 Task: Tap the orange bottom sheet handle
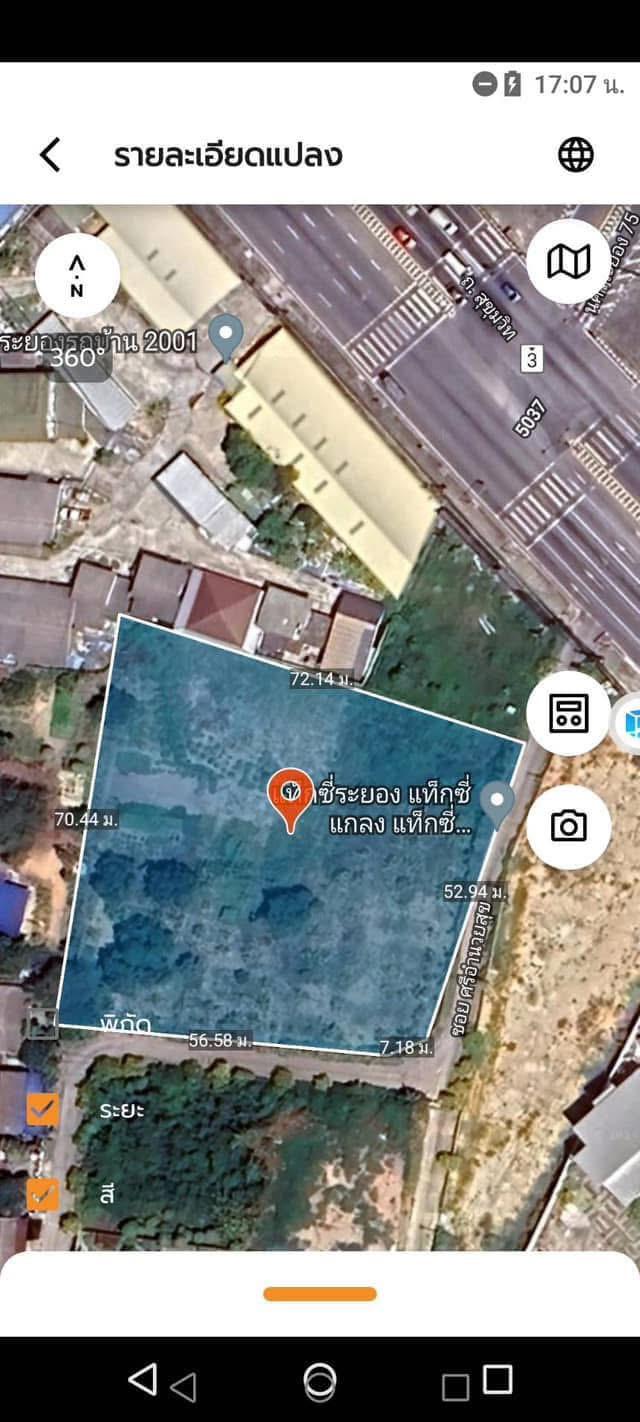(x=320, y=1294)
